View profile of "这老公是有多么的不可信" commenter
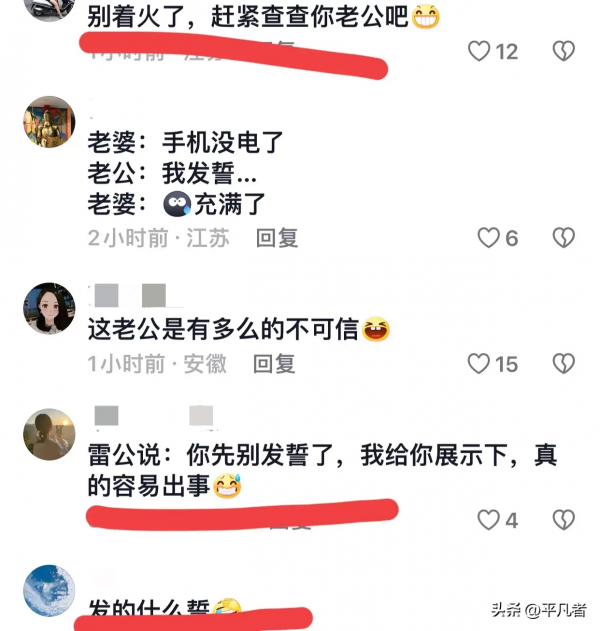 [x=49, y=308]
